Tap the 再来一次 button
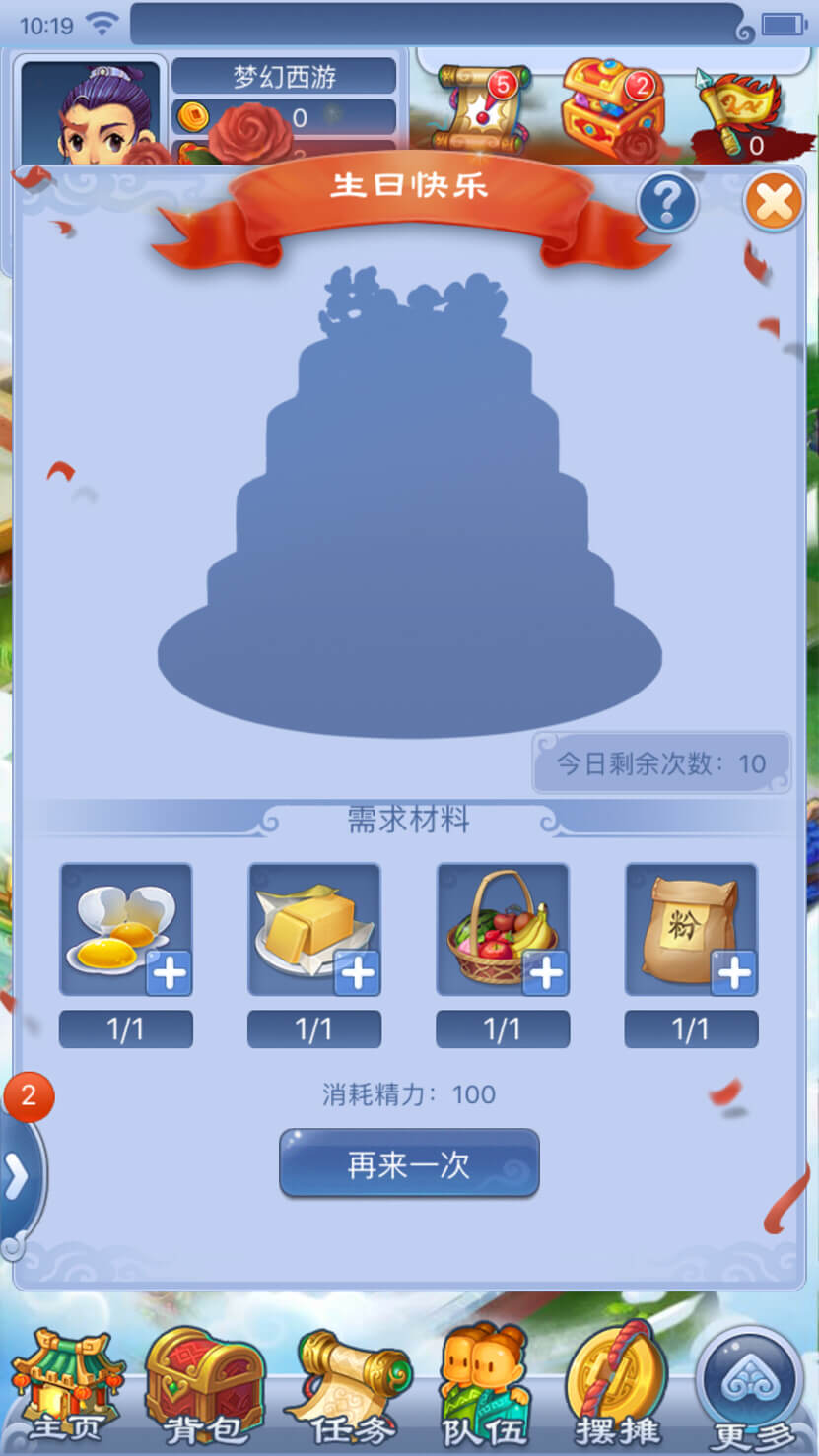The height and width of the screenshot is (1456, 819). tap(409, 1163)
